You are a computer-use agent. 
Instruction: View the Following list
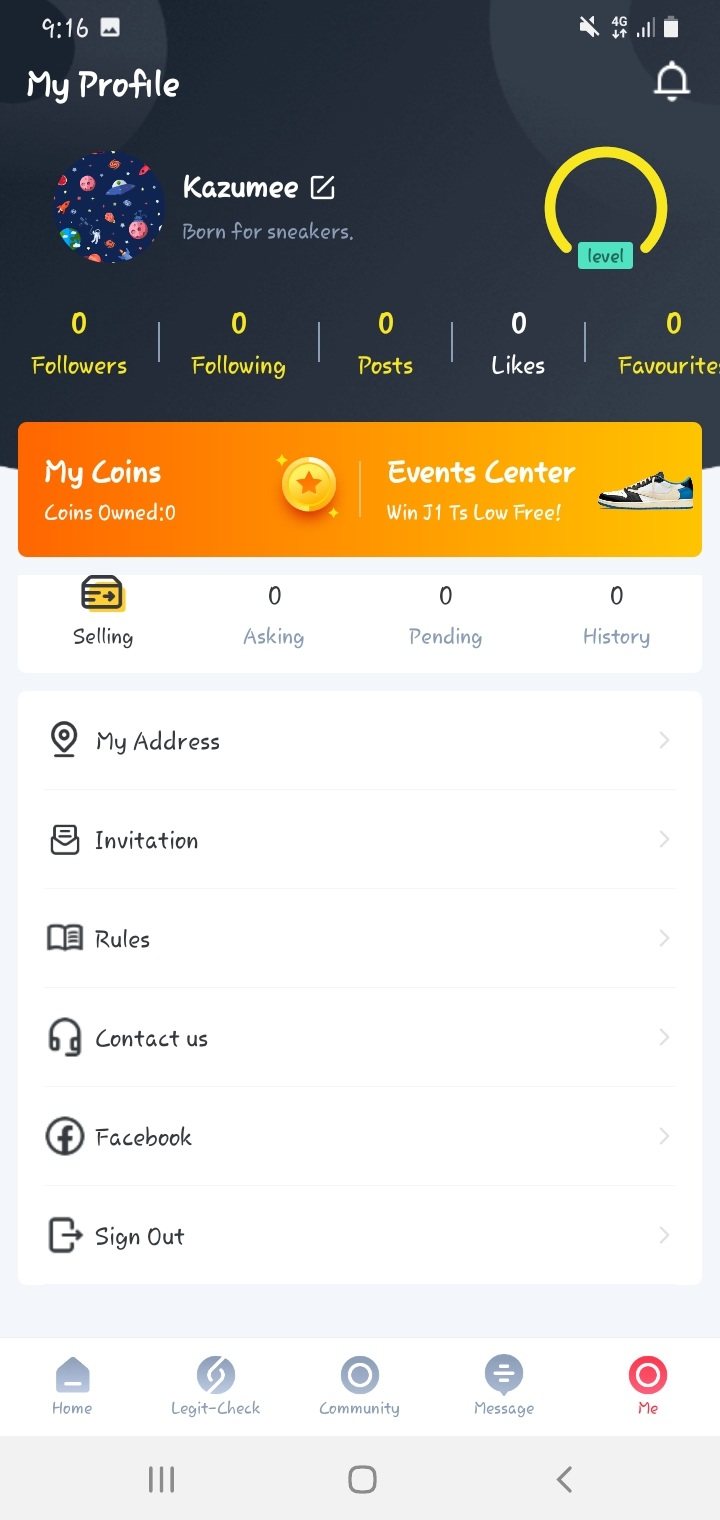point(238,344)
